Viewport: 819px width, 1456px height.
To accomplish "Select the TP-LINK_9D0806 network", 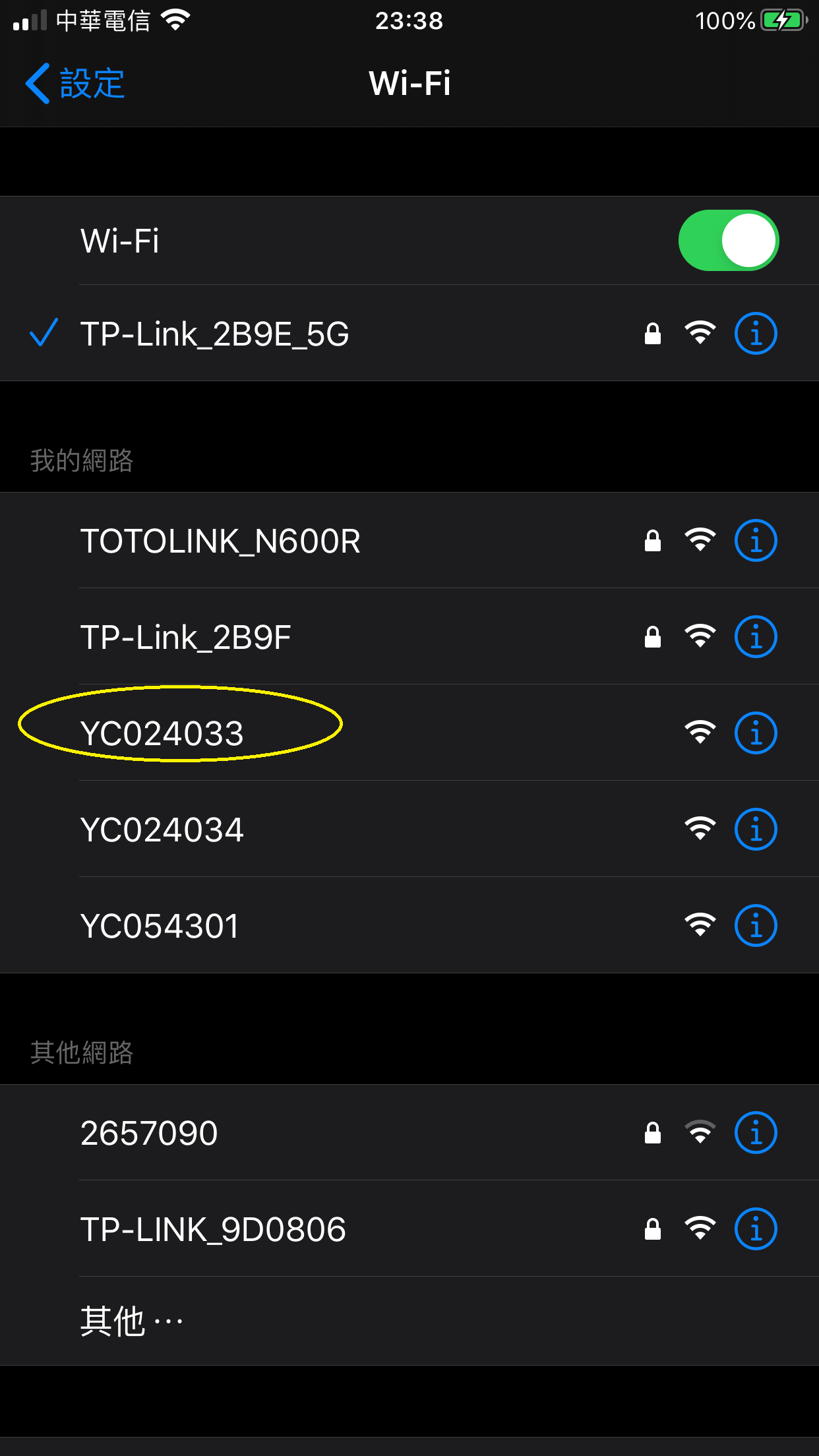I will (213, 1229).
